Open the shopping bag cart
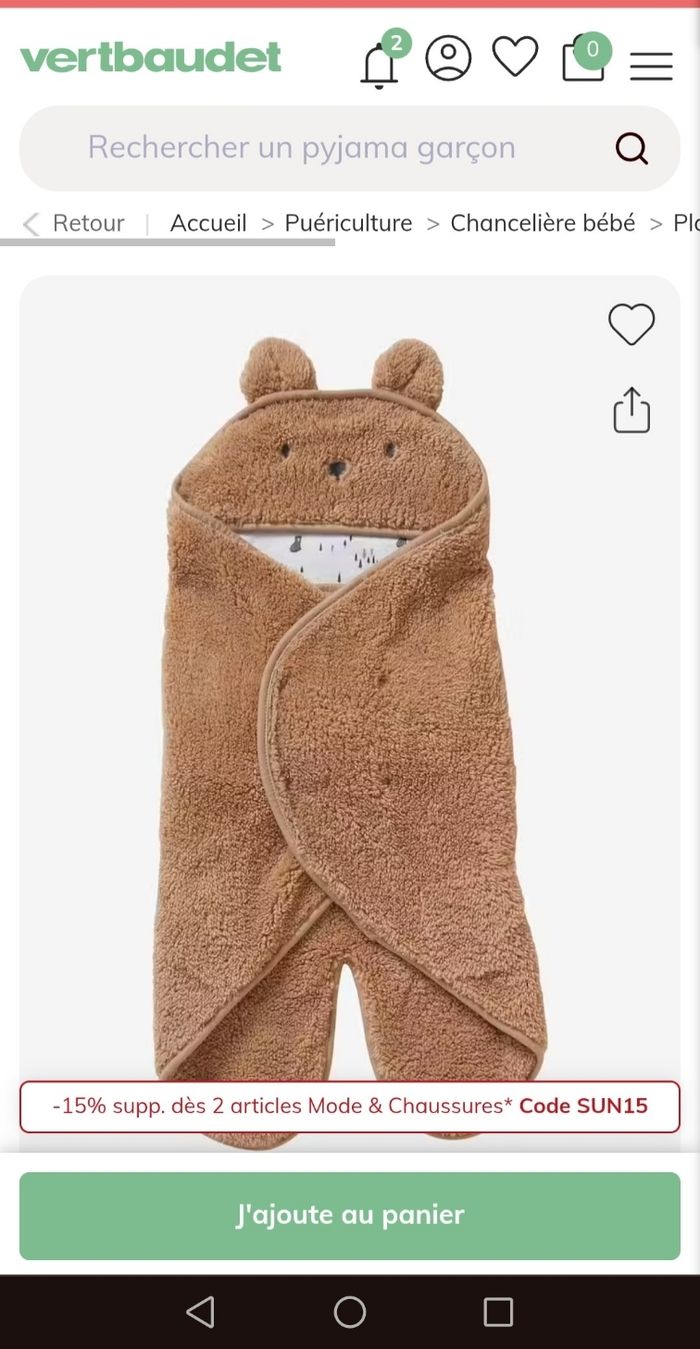The height and width of the screenshot is (1349, 700). point(584,60)
